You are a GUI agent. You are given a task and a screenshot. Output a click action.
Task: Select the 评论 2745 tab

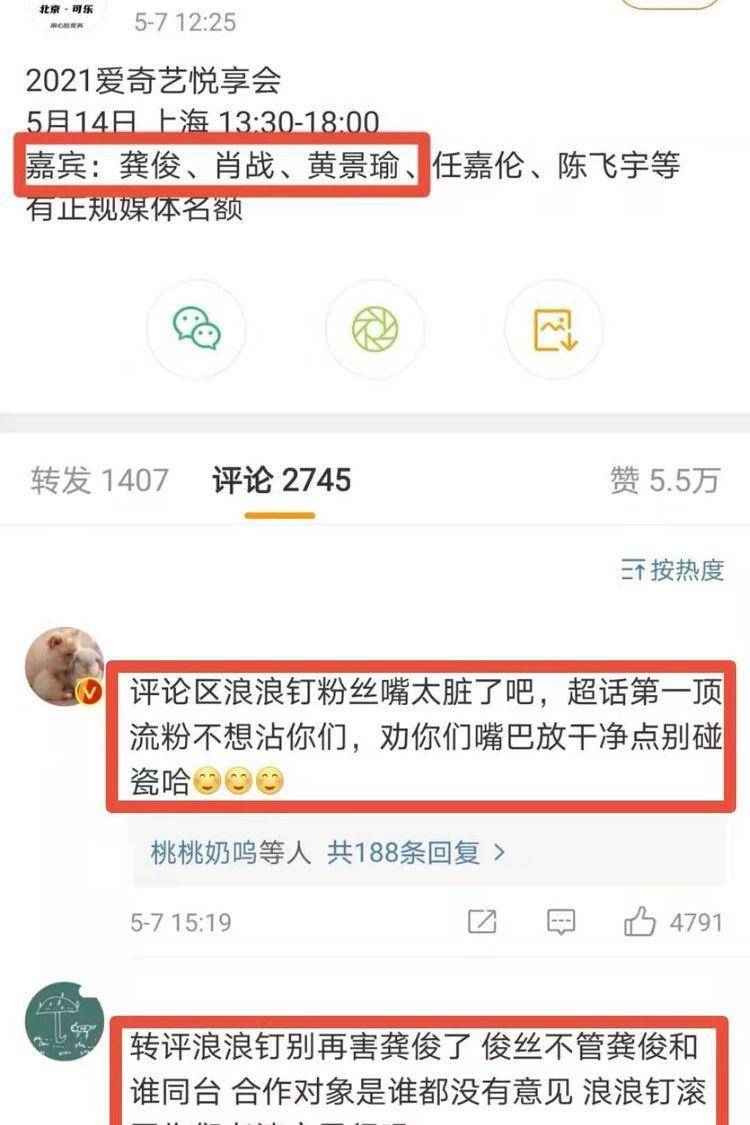281,481
